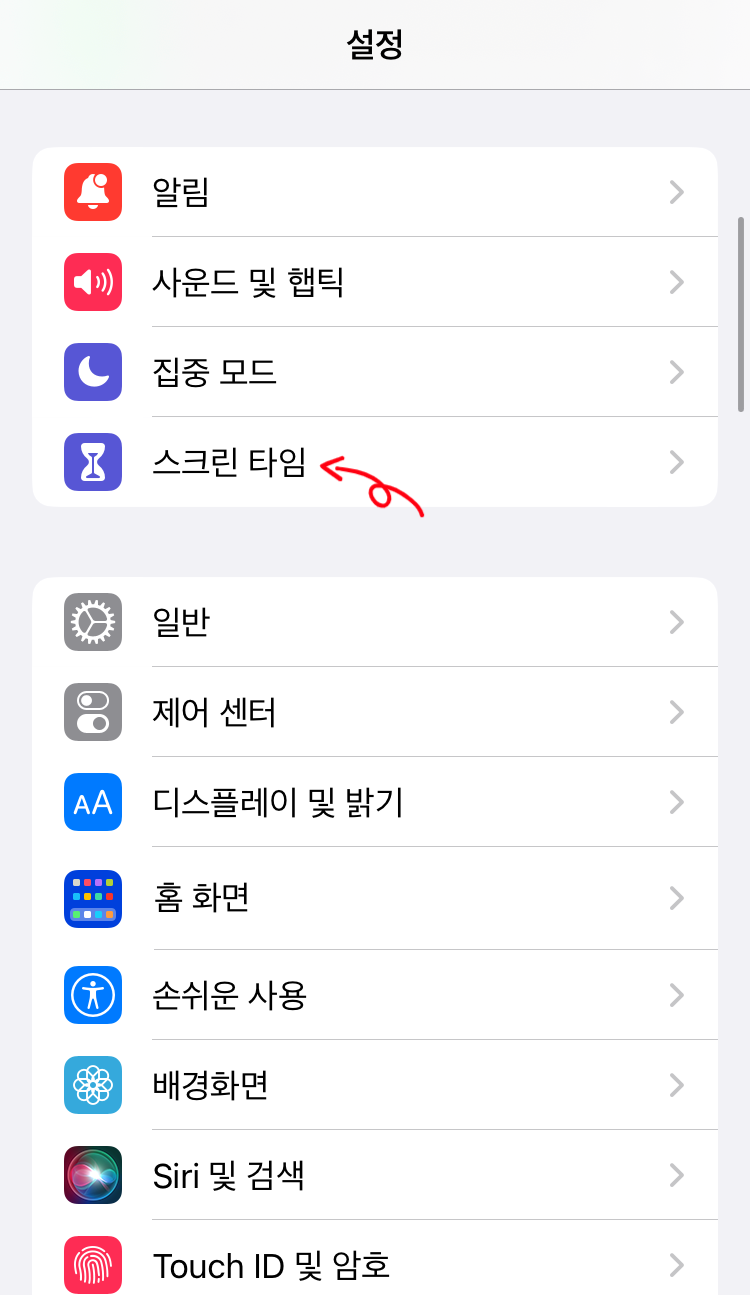Open 일반 settings

375,622
